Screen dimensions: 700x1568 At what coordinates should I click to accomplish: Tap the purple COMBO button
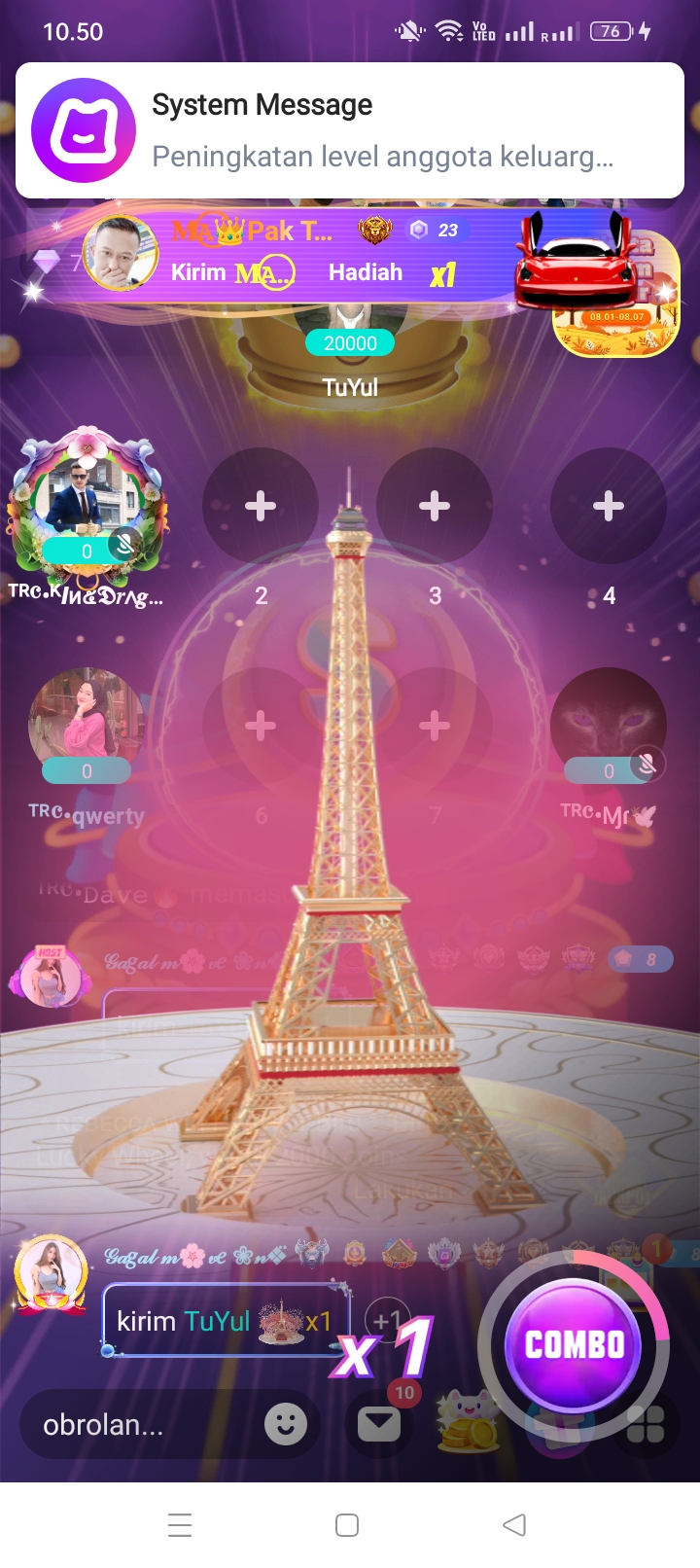point(574,1344)
